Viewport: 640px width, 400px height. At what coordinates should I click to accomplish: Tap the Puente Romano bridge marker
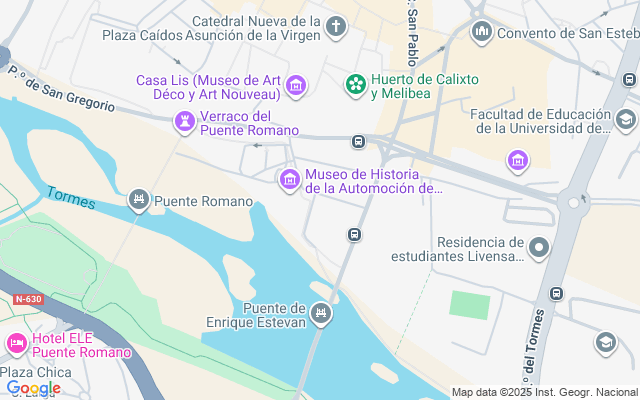click(x=139, y=200)
